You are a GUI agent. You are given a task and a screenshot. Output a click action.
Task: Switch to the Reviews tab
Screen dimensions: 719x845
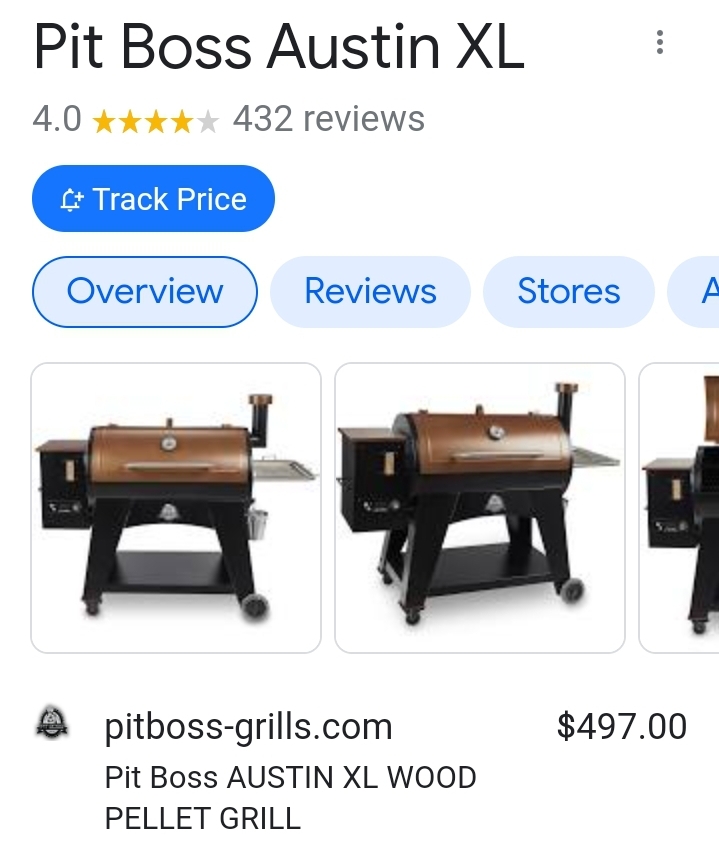point(370,292)
